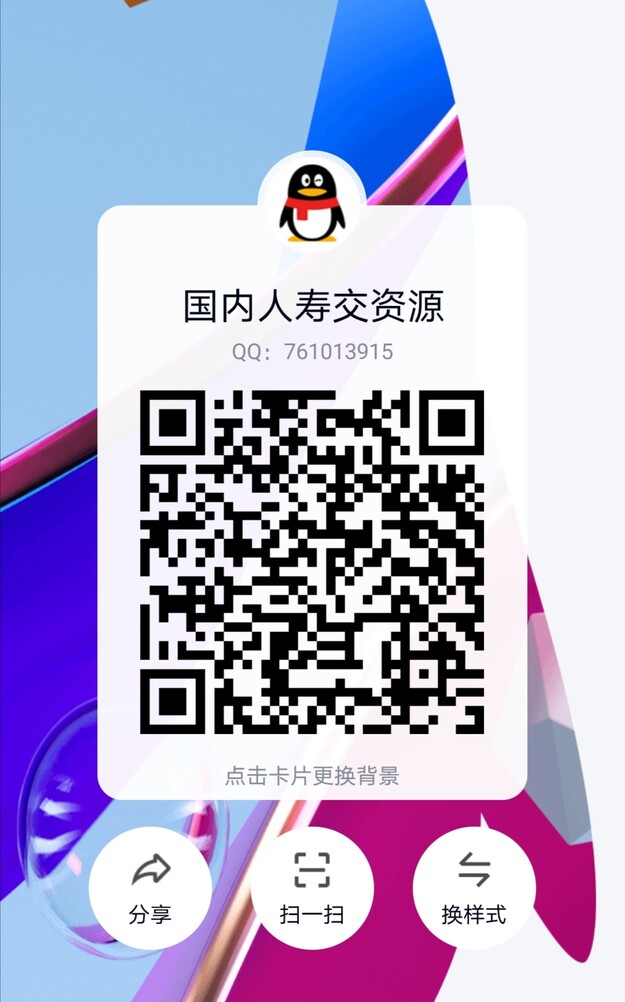Switch card style with 换样式

[474, 887]
